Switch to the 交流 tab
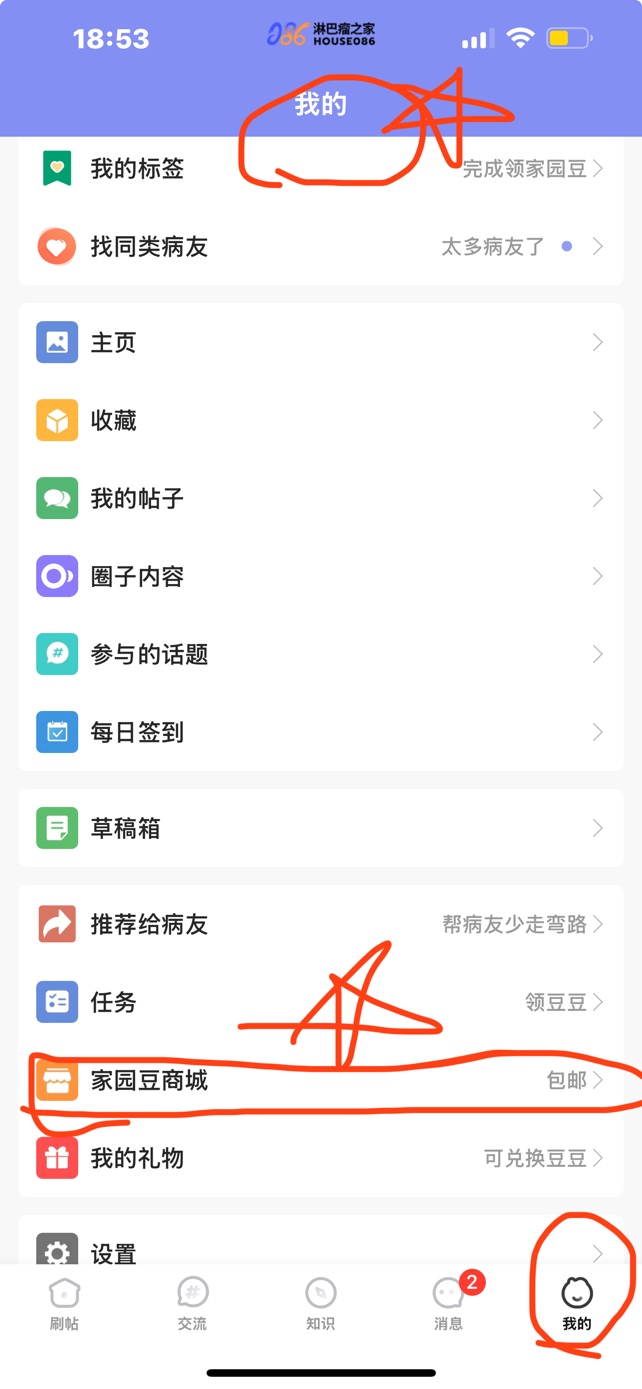The image size is (642, 1389). click(x=192, y=1304)
